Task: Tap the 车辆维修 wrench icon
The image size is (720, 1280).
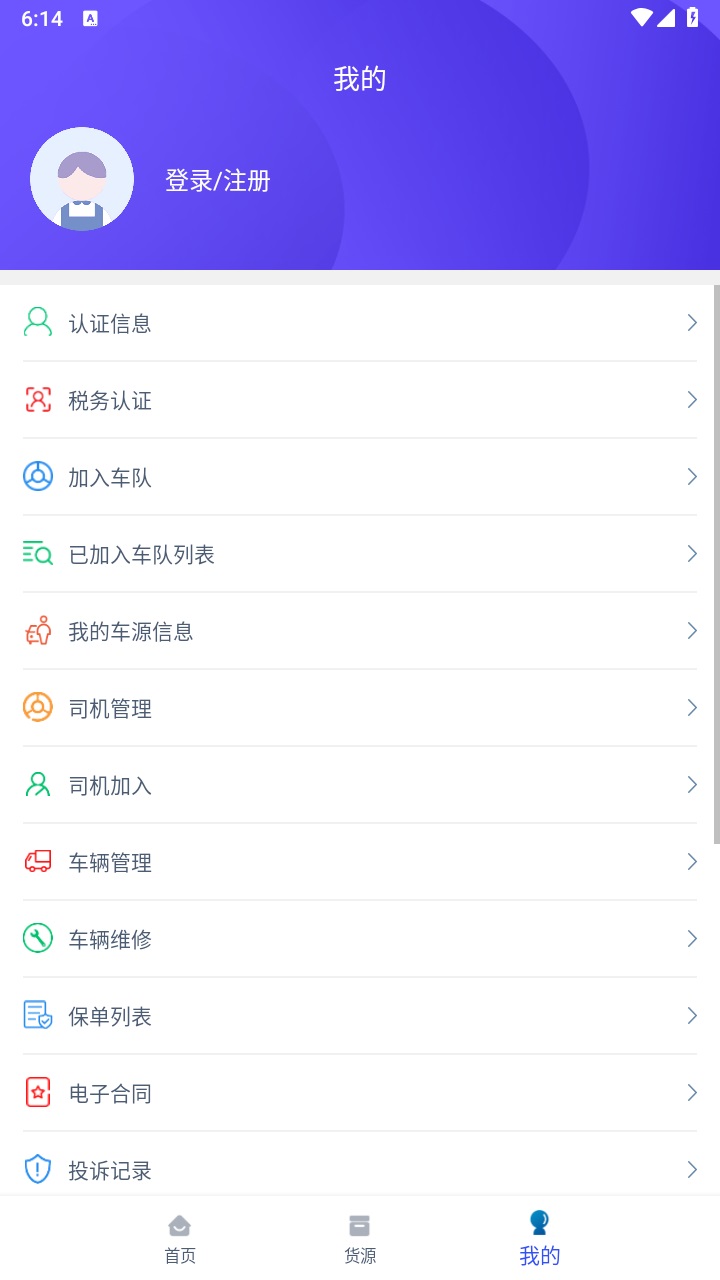Action: point(37,939)
